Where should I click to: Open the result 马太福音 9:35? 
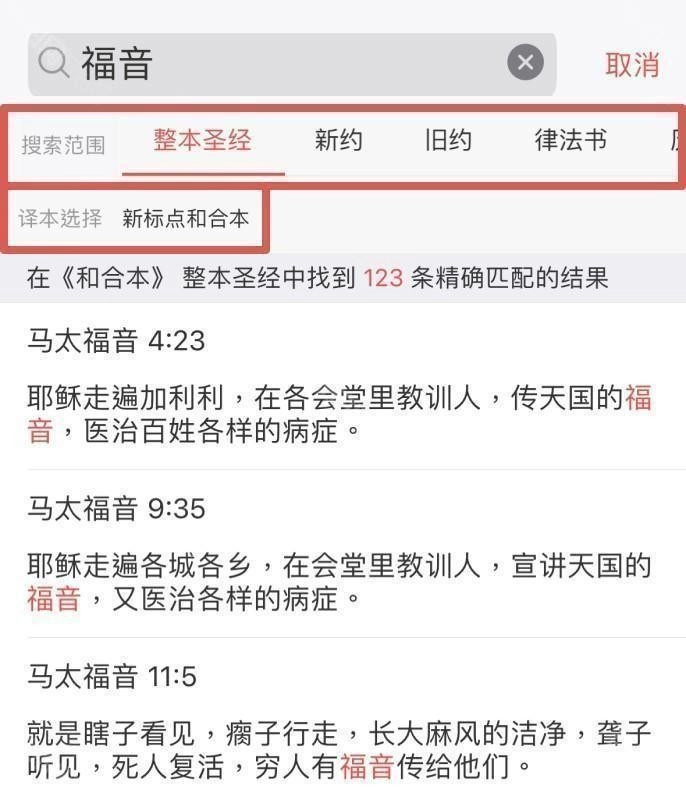[340, 553]
